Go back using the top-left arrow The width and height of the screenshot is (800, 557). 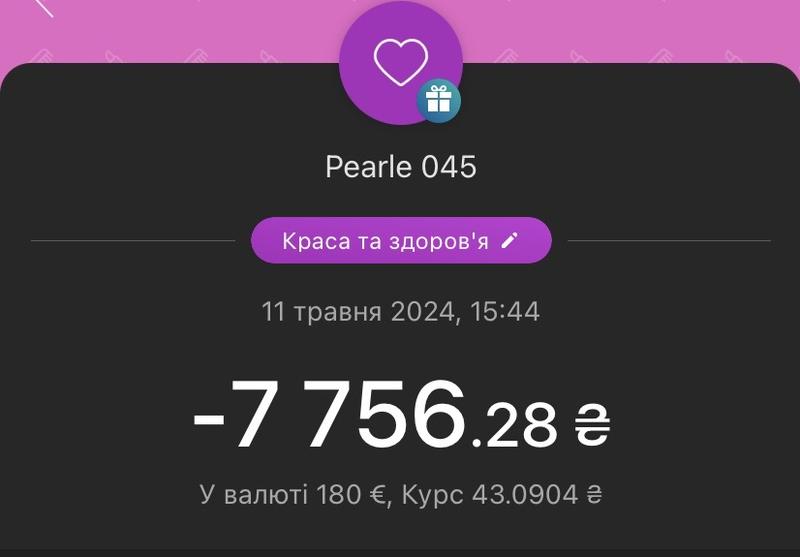click(x=42, y=6)
